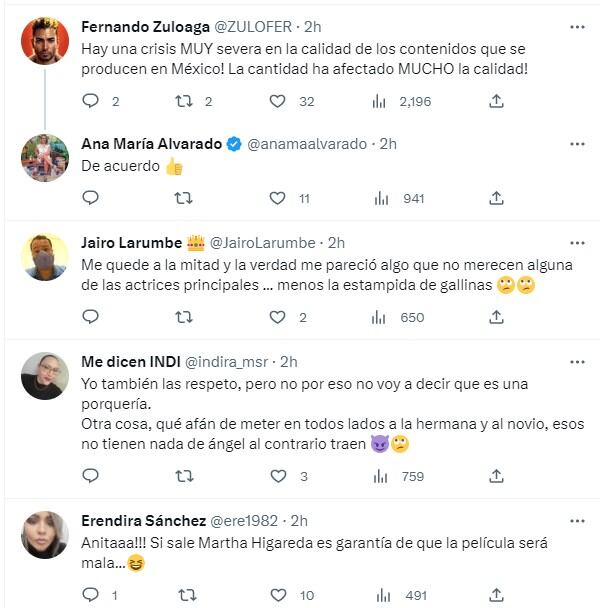Share Jairo Larumbe's tweet

click(x=496, y=317)
